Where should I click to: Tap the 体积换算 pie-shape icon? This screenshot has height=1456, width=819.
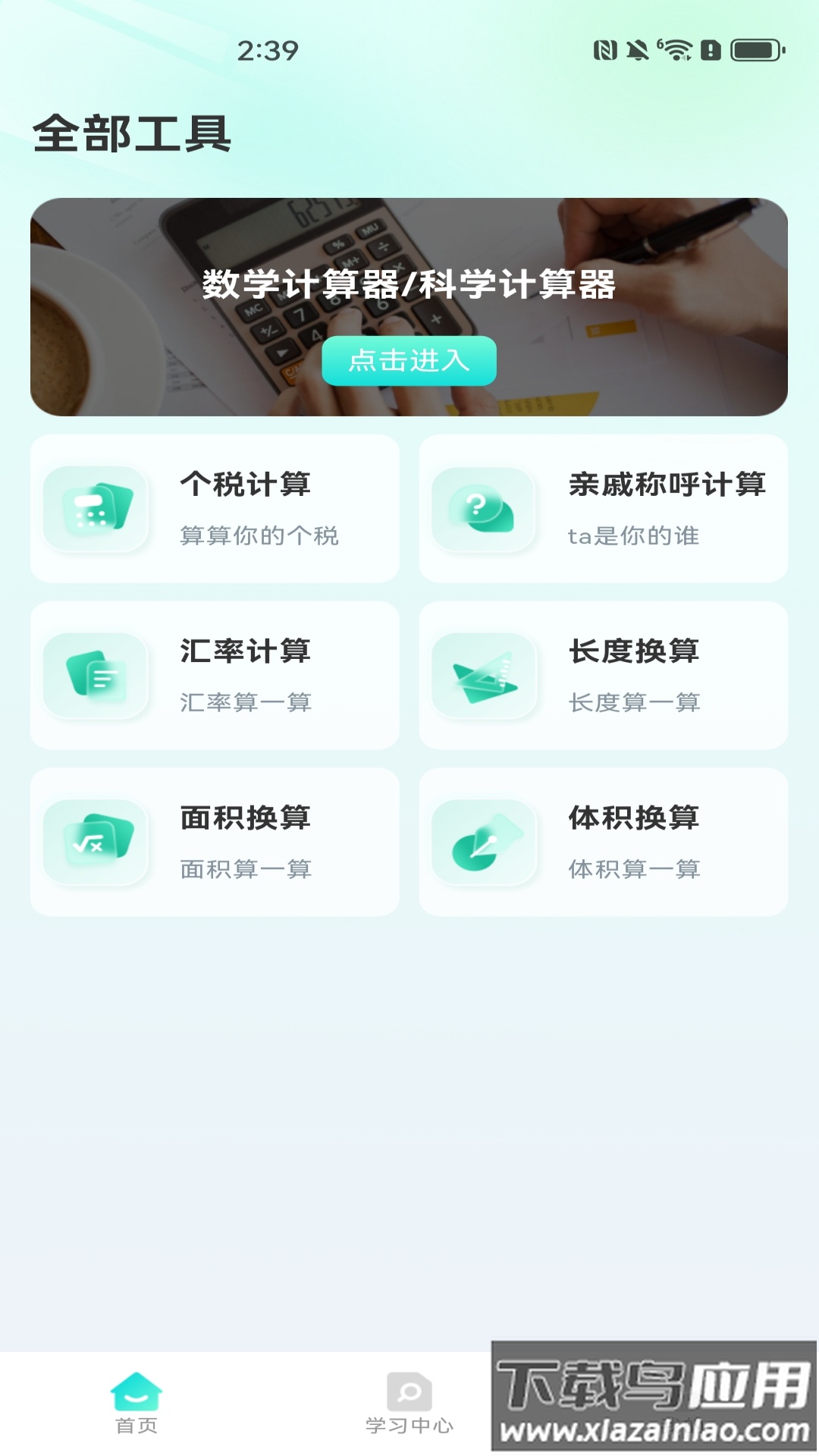[x=485, y=842]
